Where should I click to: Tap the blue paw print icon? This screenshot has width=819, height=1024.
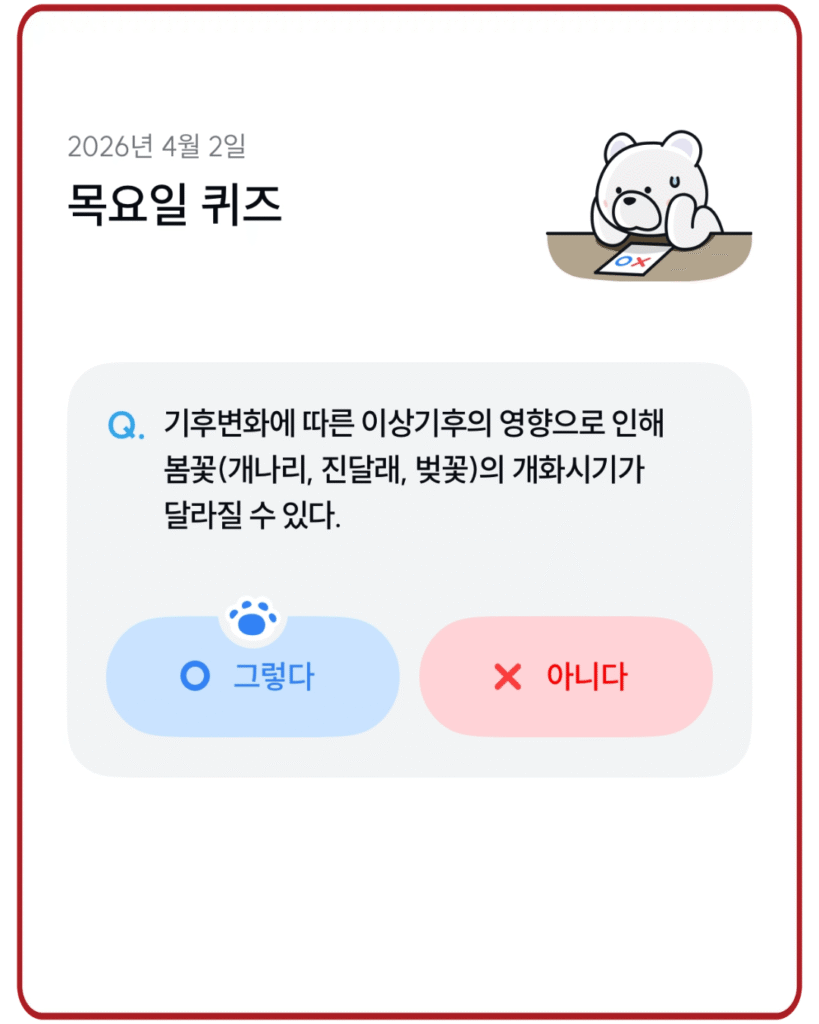click(x=253, y=616)
